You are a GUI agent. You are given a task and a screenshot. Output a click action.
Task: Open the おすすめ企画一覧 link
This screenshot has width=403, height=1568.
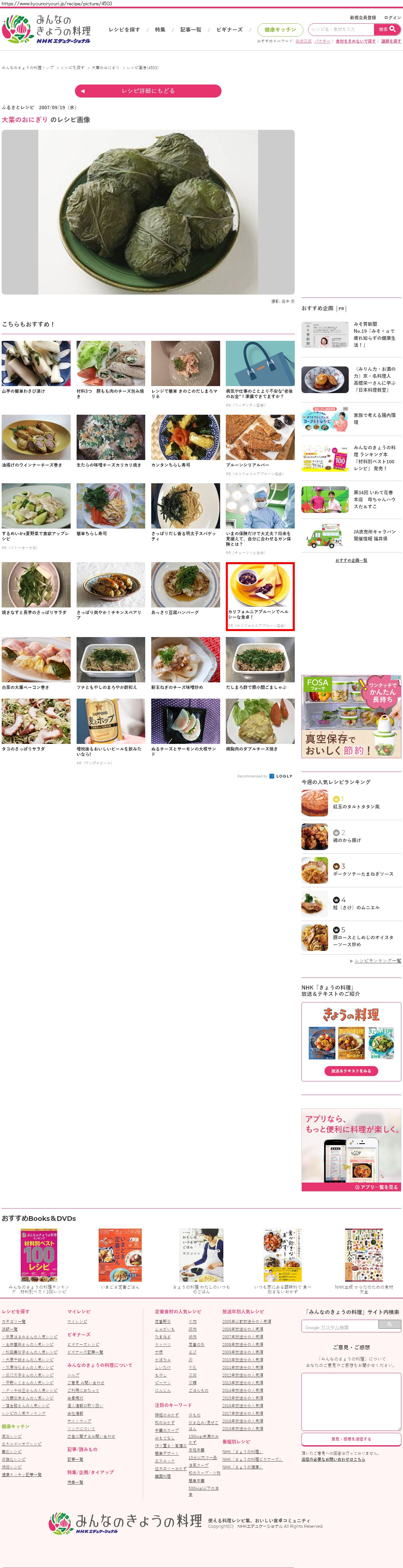click(351, 560)
